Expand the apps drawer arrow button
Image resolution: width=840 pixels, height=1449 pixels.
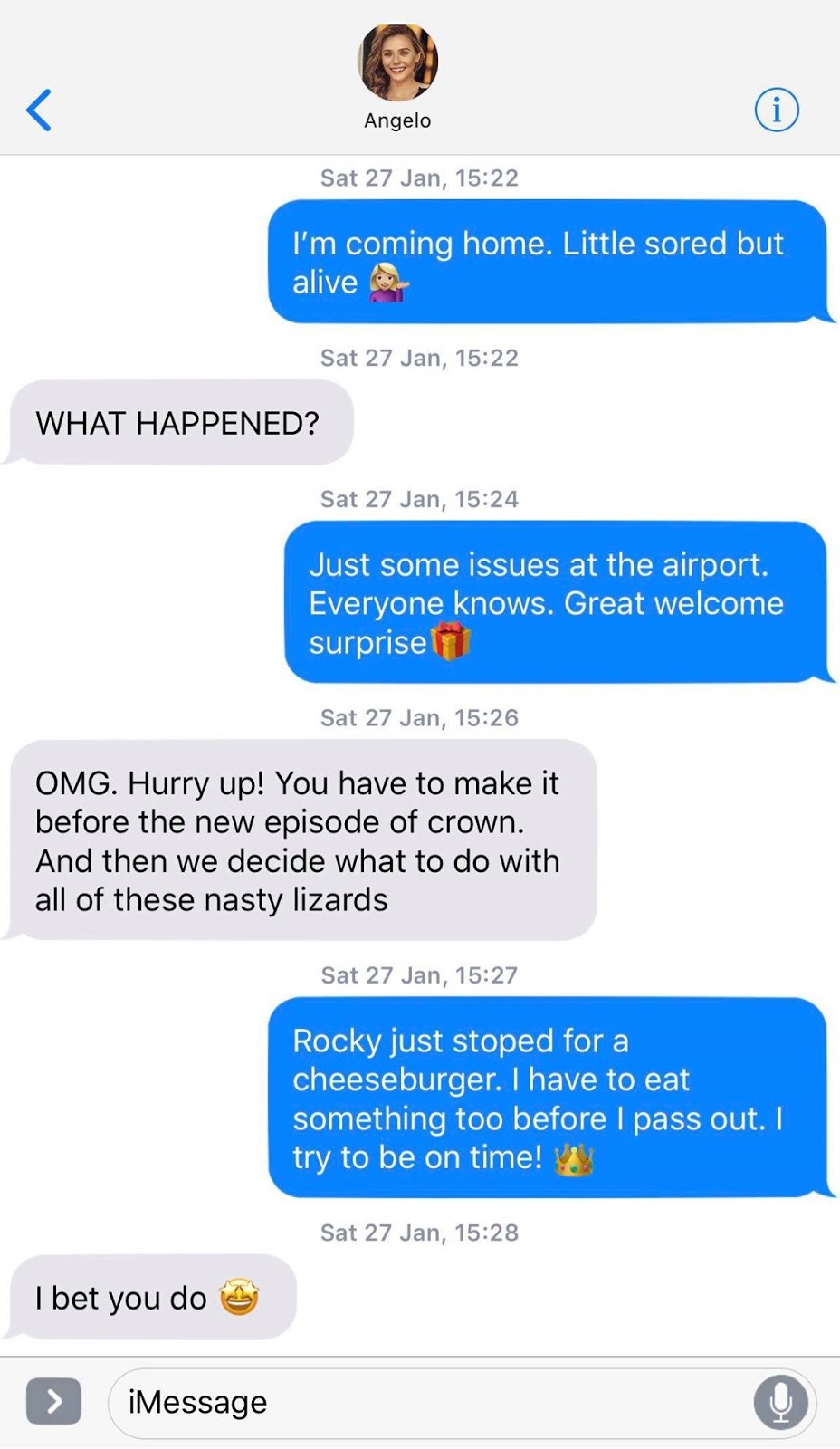(x=53, y=1401)
